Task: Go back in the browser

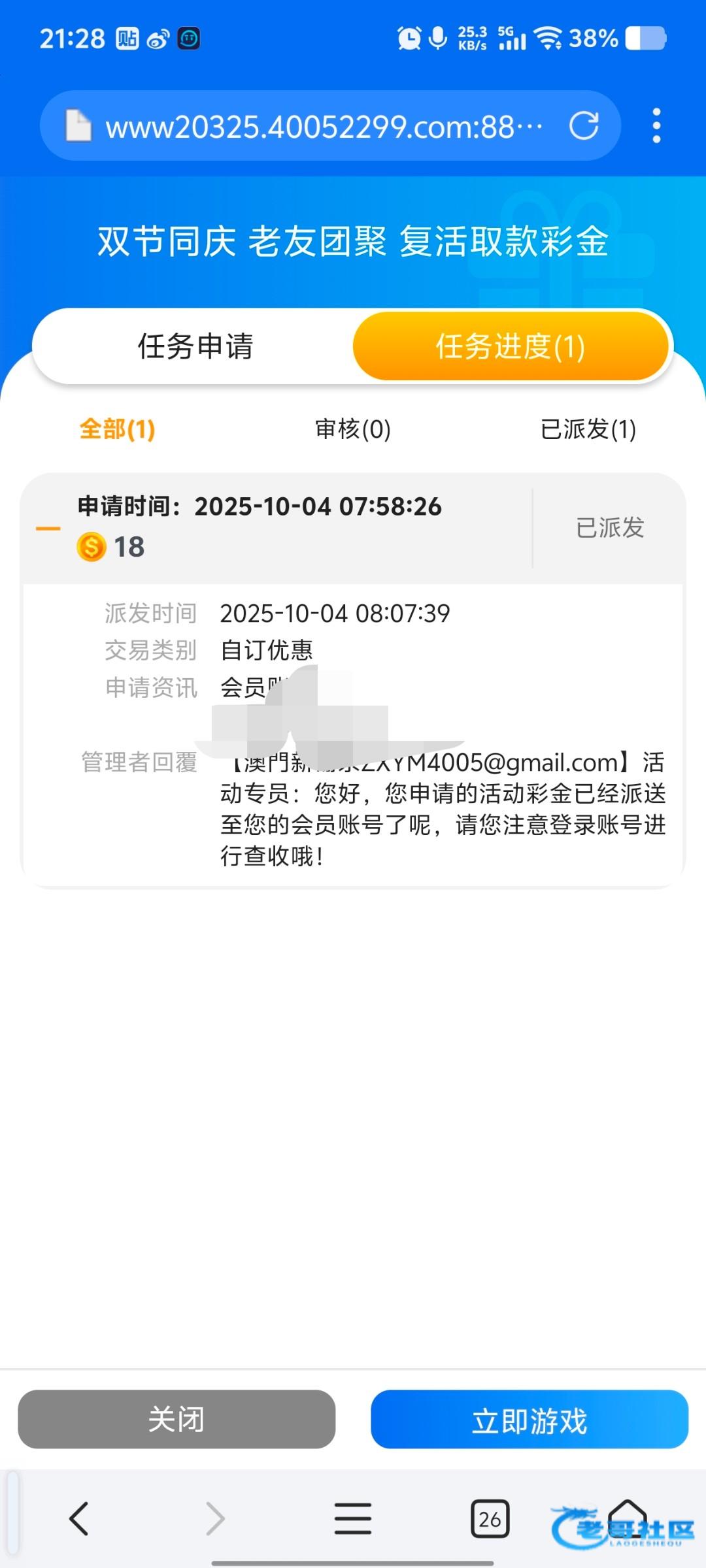Action: 79,1518
